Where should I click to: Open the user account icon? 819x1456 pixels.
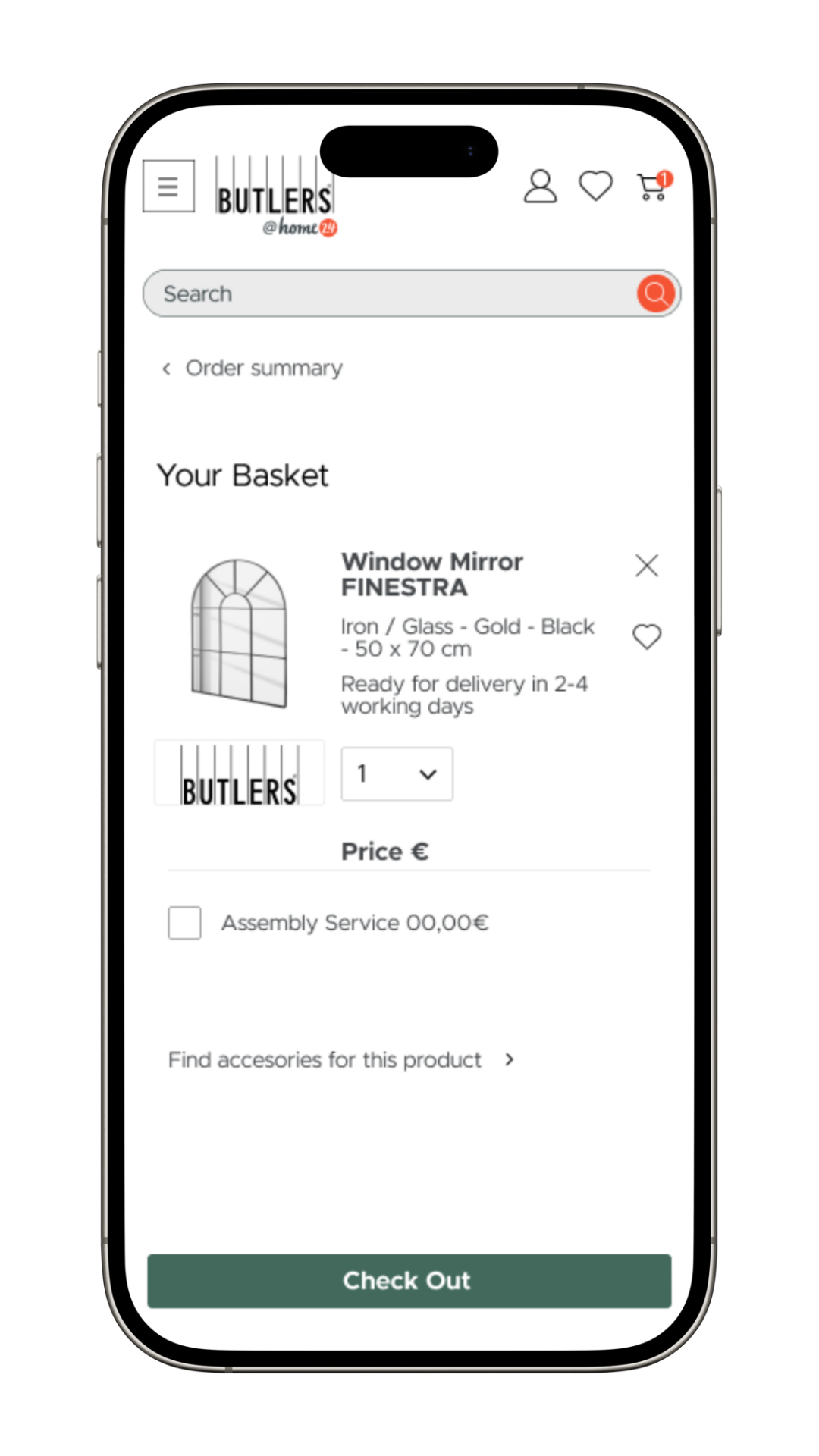tap(540, 187)
